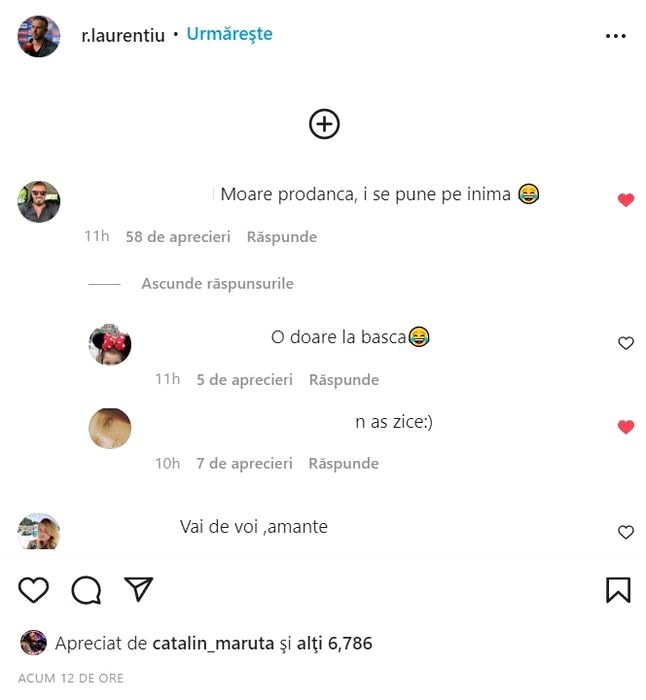Like the 'O doare la basca' reply
Image resolution: width=646 pixels, height=700 pixels.
point(626,343)
